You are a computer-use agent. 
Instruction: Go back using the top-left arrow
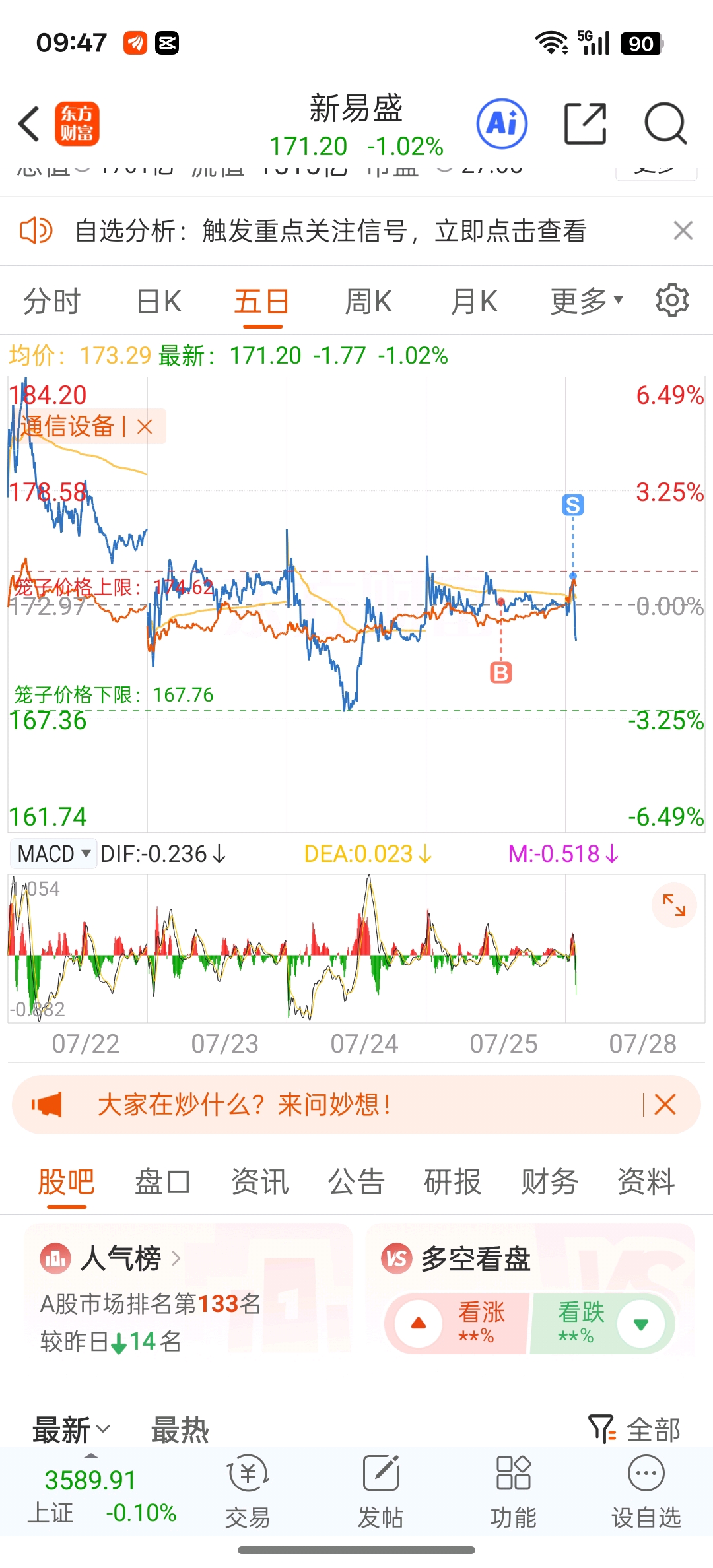29,123
